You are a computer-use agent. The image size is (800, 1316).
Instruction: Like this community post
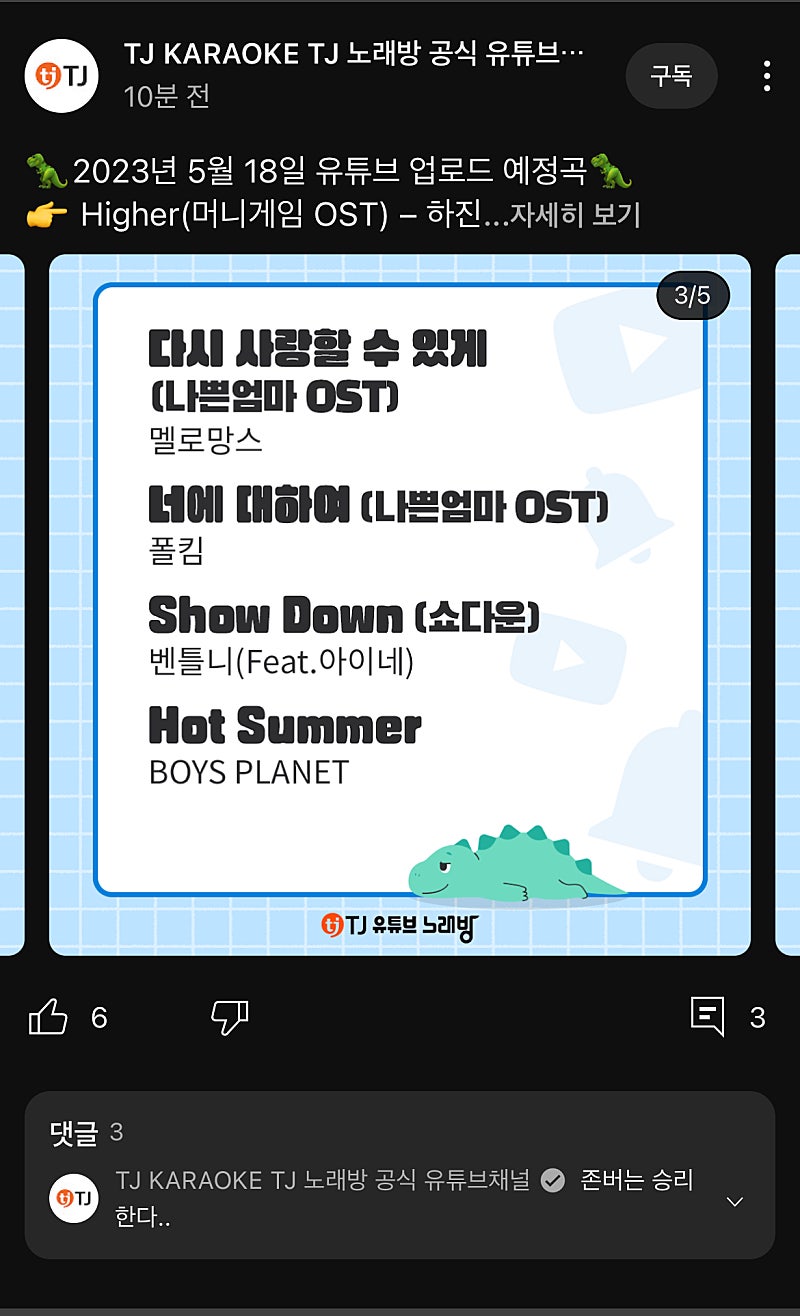(48, 1018)
